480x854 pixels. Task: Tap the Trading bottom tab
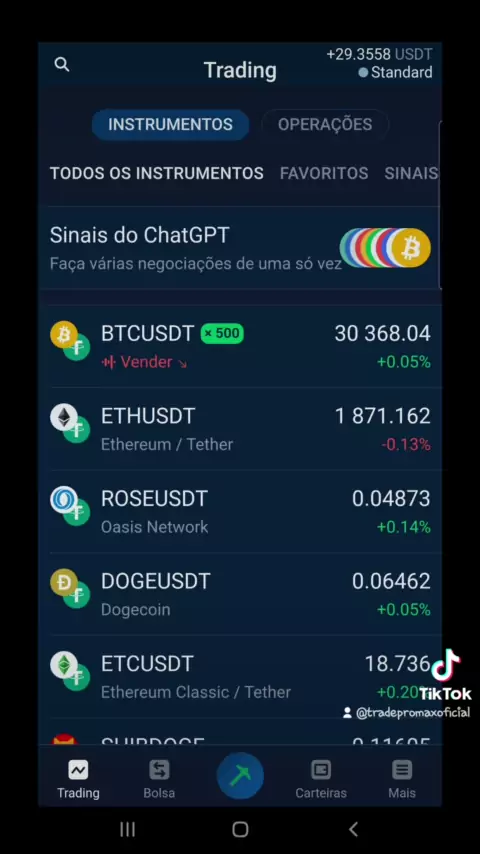pyautogui.click(x=78, y=779)
